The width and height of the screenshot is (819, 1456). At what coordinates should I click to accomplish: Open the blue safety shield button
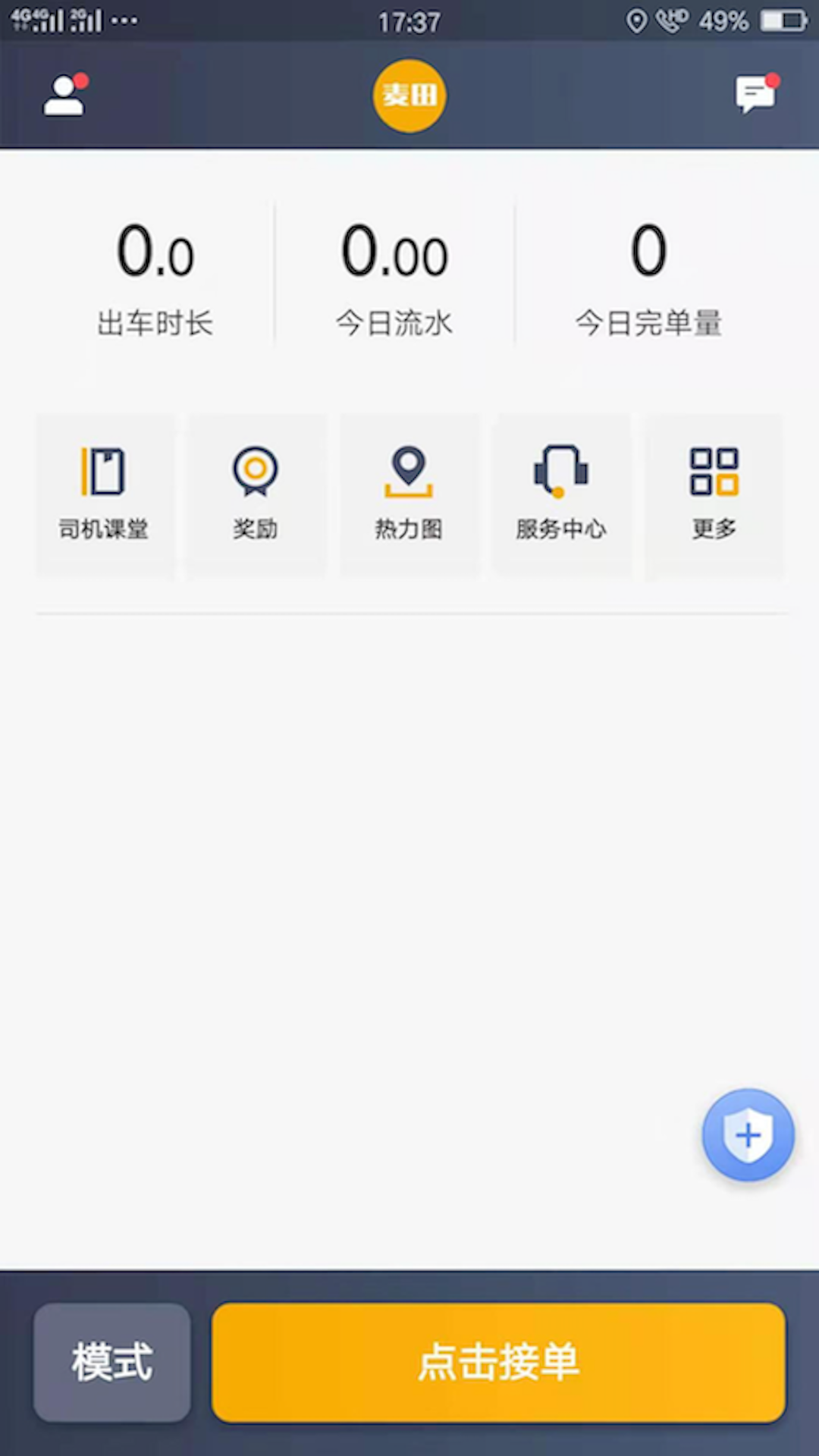point(748,1135)
